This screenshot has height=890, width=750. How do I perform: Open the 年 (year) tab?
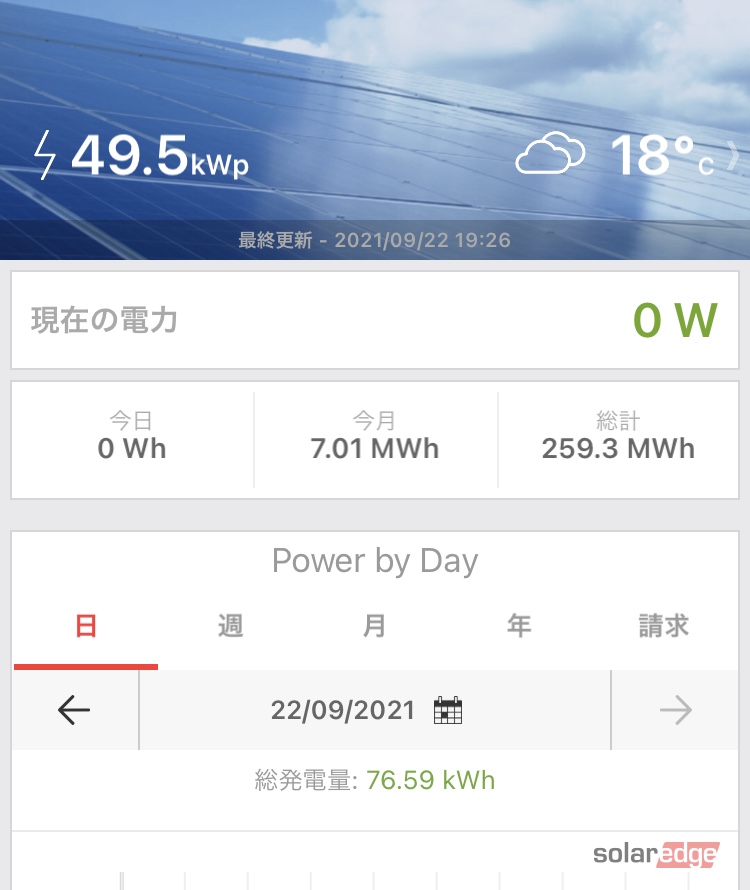(518, 627)
